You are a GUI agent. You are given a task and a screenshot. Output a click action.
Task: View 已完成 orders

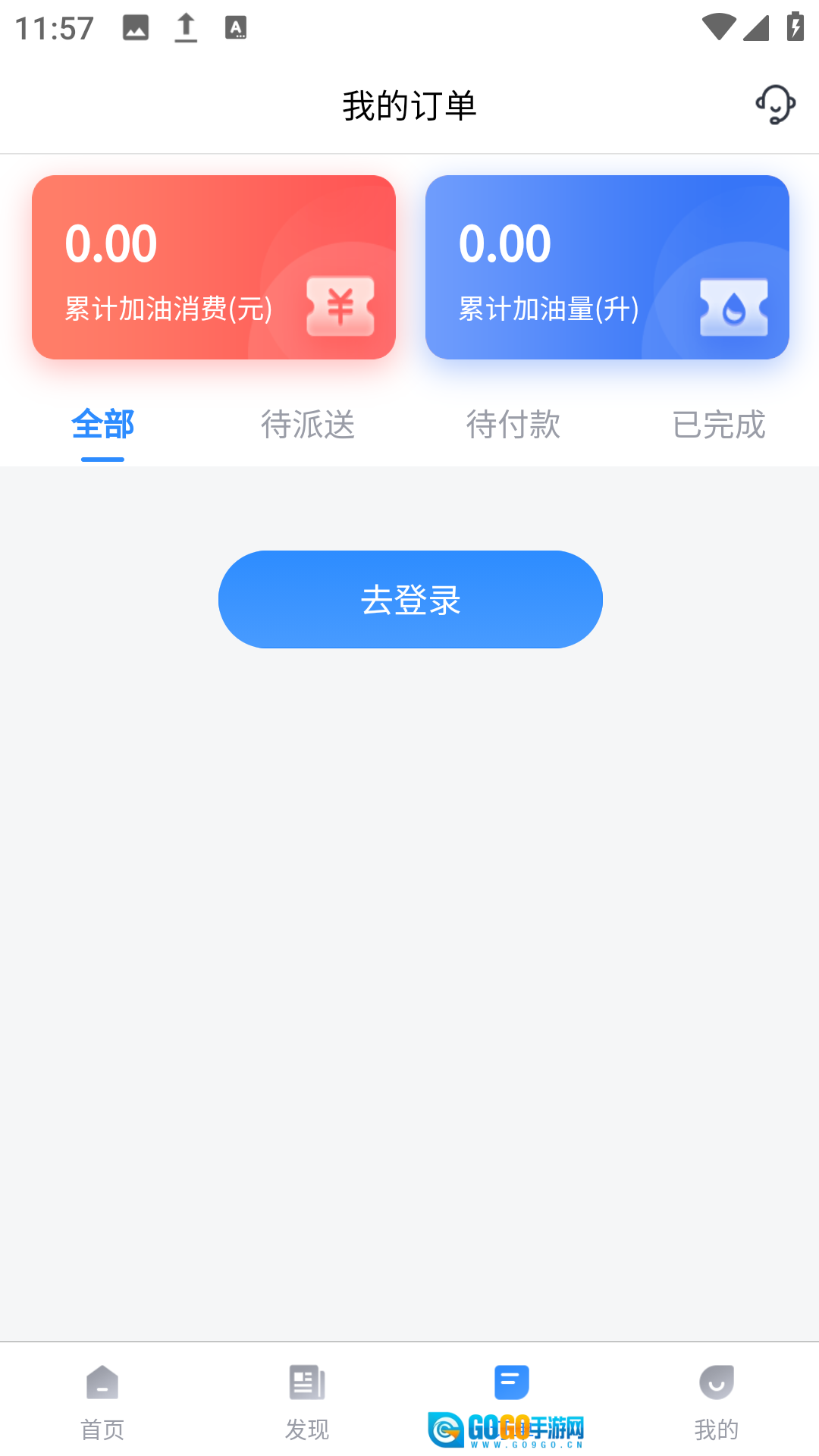719,425
